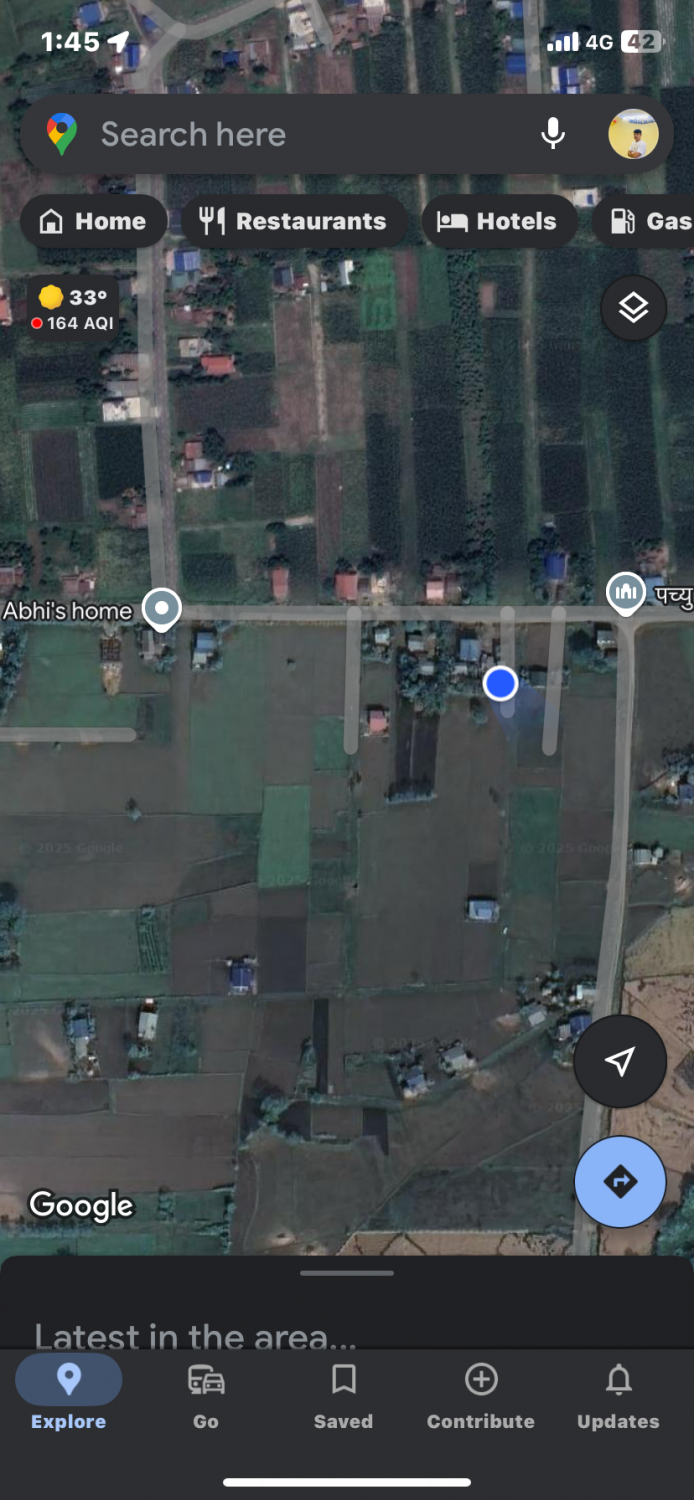The width and height of the screenshot is (694, 1500).
Task: Open the Saved tab
Action: click(x=343, y=1394)
